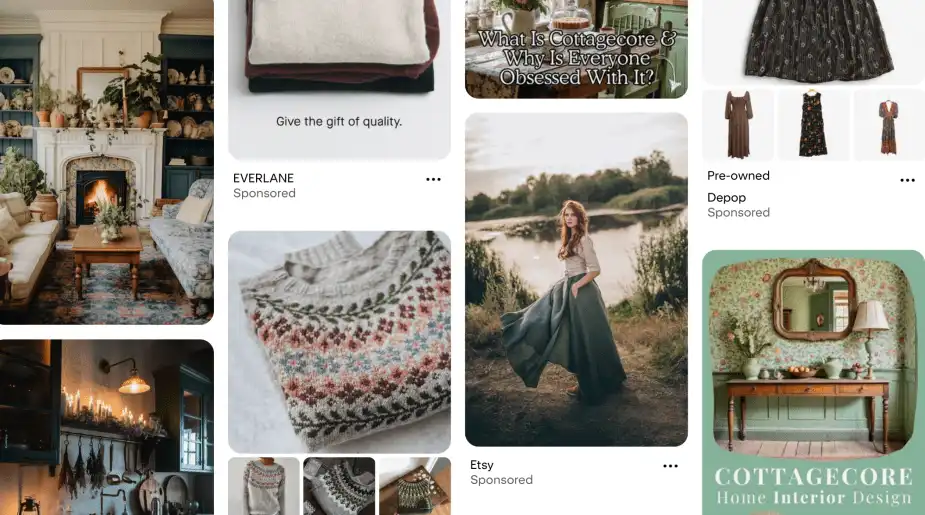Open the cozy fireplace living room pin

pyautogui.click(x=106, y=160)
